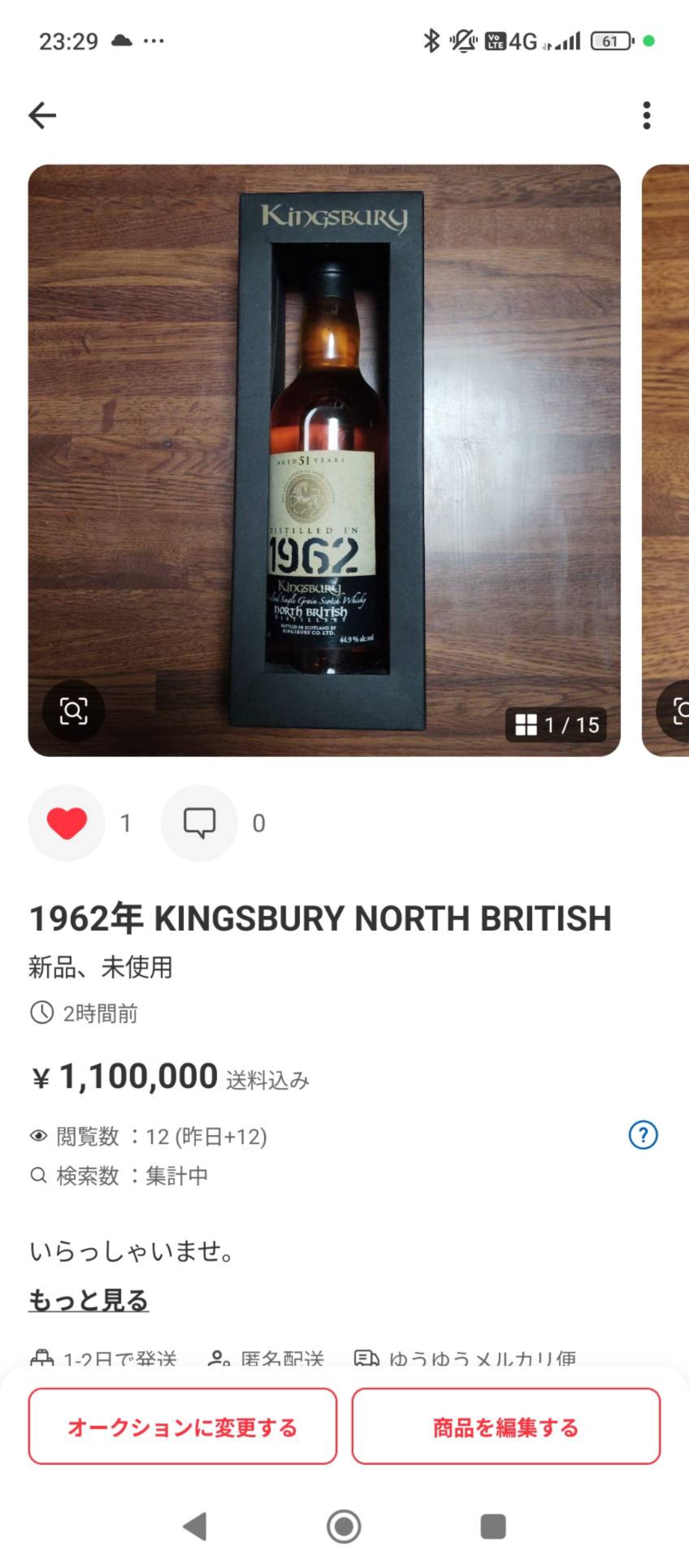
Task: Tap the image search icon on photo
Action: [x=74, y=711]
